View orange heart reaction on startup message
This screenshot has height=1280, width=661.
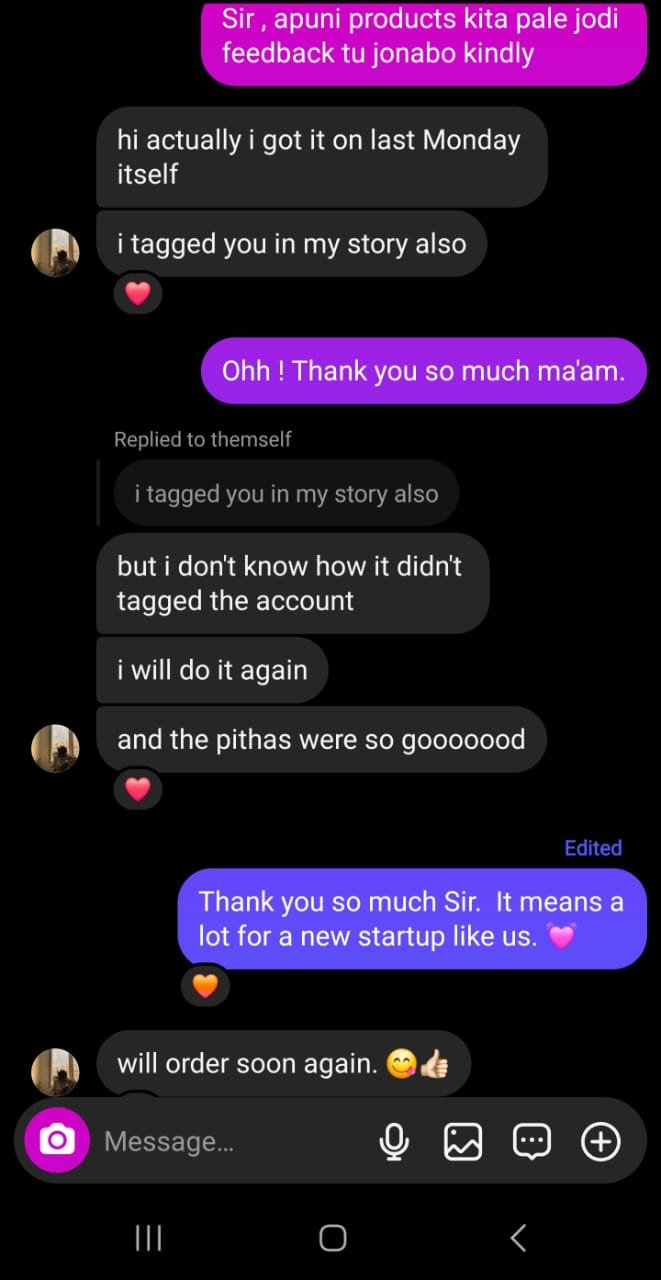coord(205,986)
